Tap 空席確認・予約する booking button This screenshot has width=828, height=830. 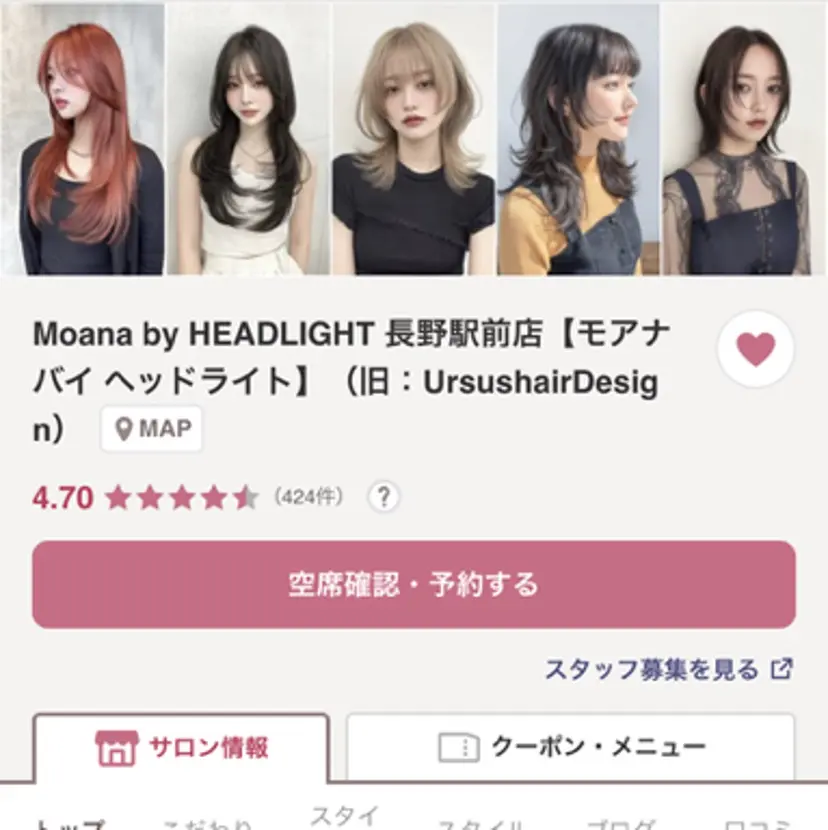[x=414, y=584]
